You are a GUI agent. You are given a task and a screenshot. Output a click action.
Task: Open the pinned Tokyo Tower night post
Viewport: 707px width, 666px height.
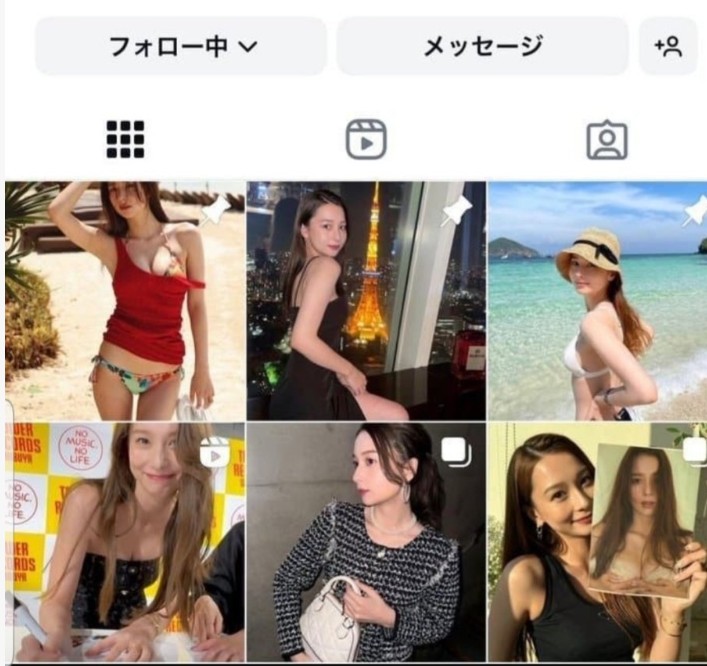(x=366, y=300)
